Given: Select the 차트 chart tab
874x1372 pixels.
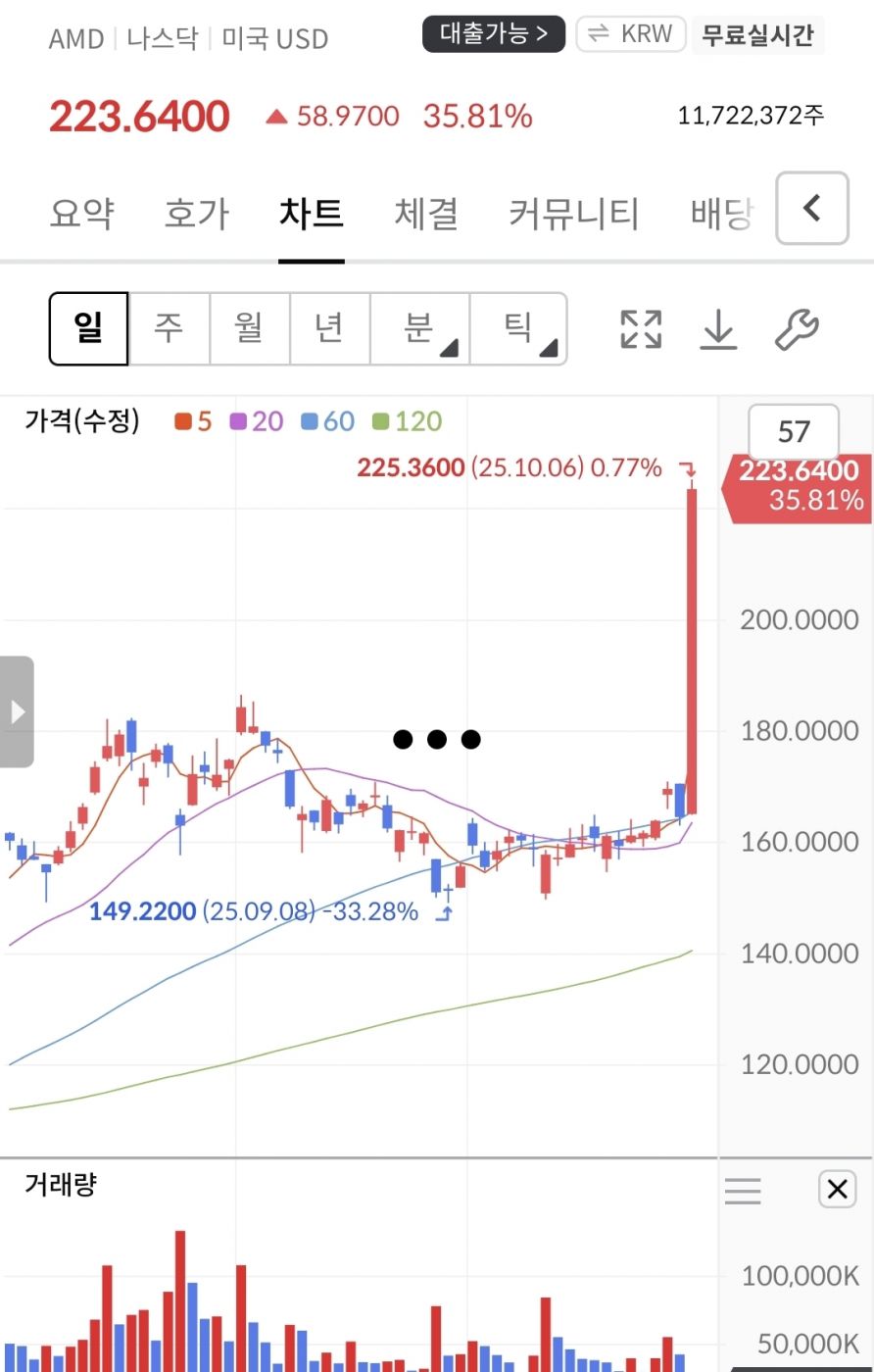Looking at the screenshot, I should click(x=311, y=213).
